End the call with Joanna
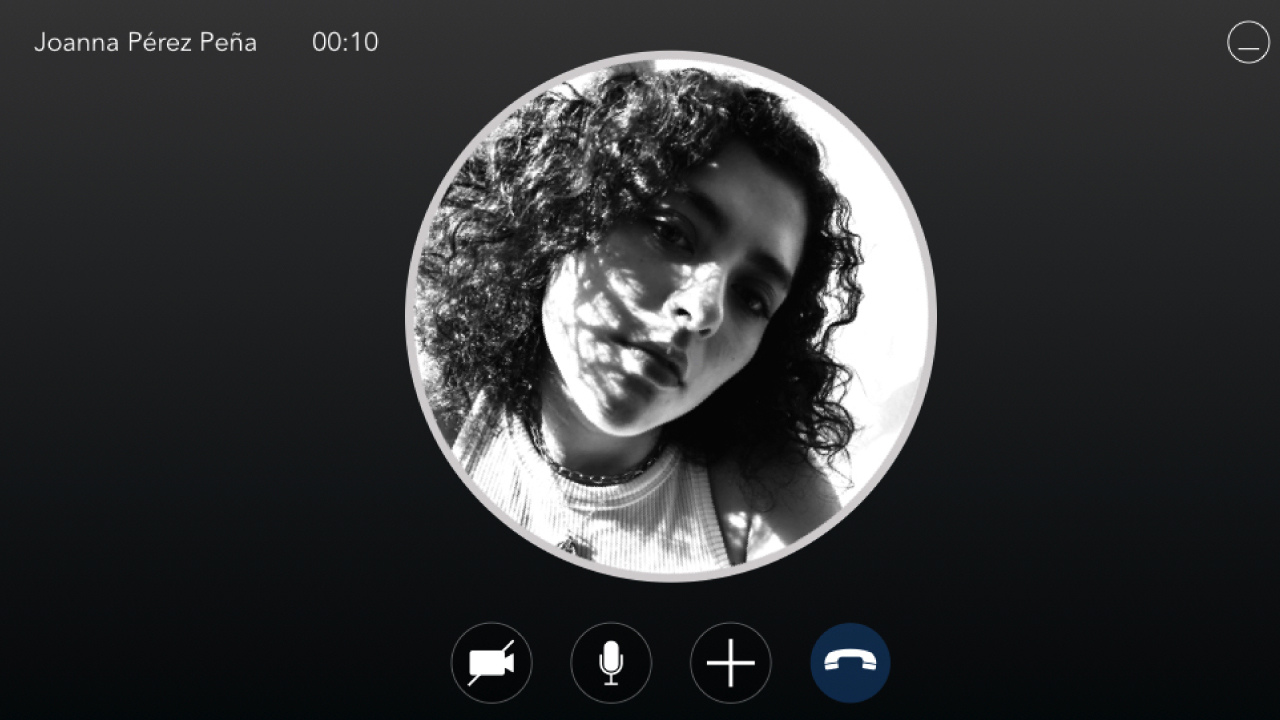 pos(850,663)
